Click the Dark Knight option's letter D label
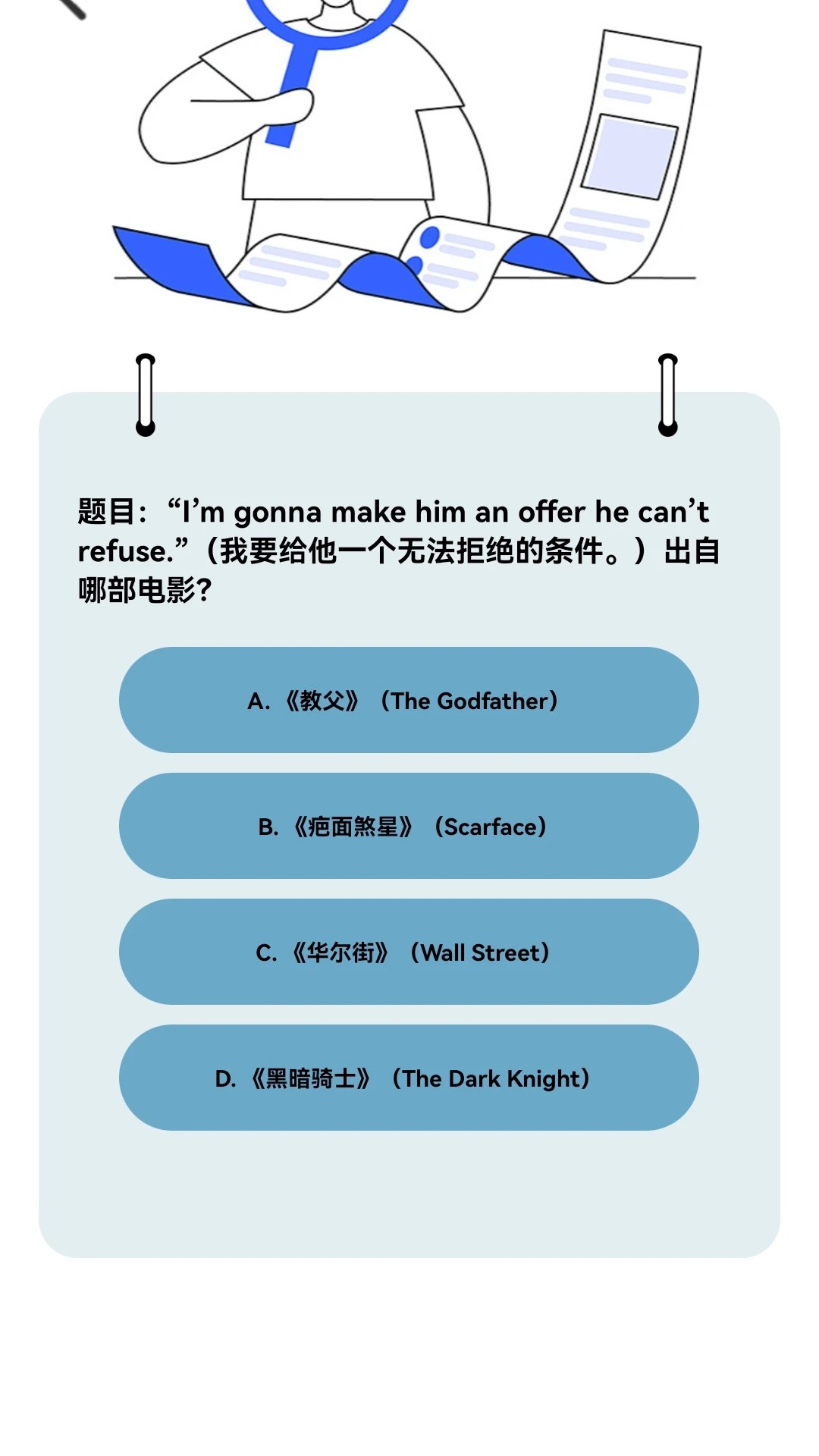This screenshot has height=1456, width=819. coord(225,1078)
